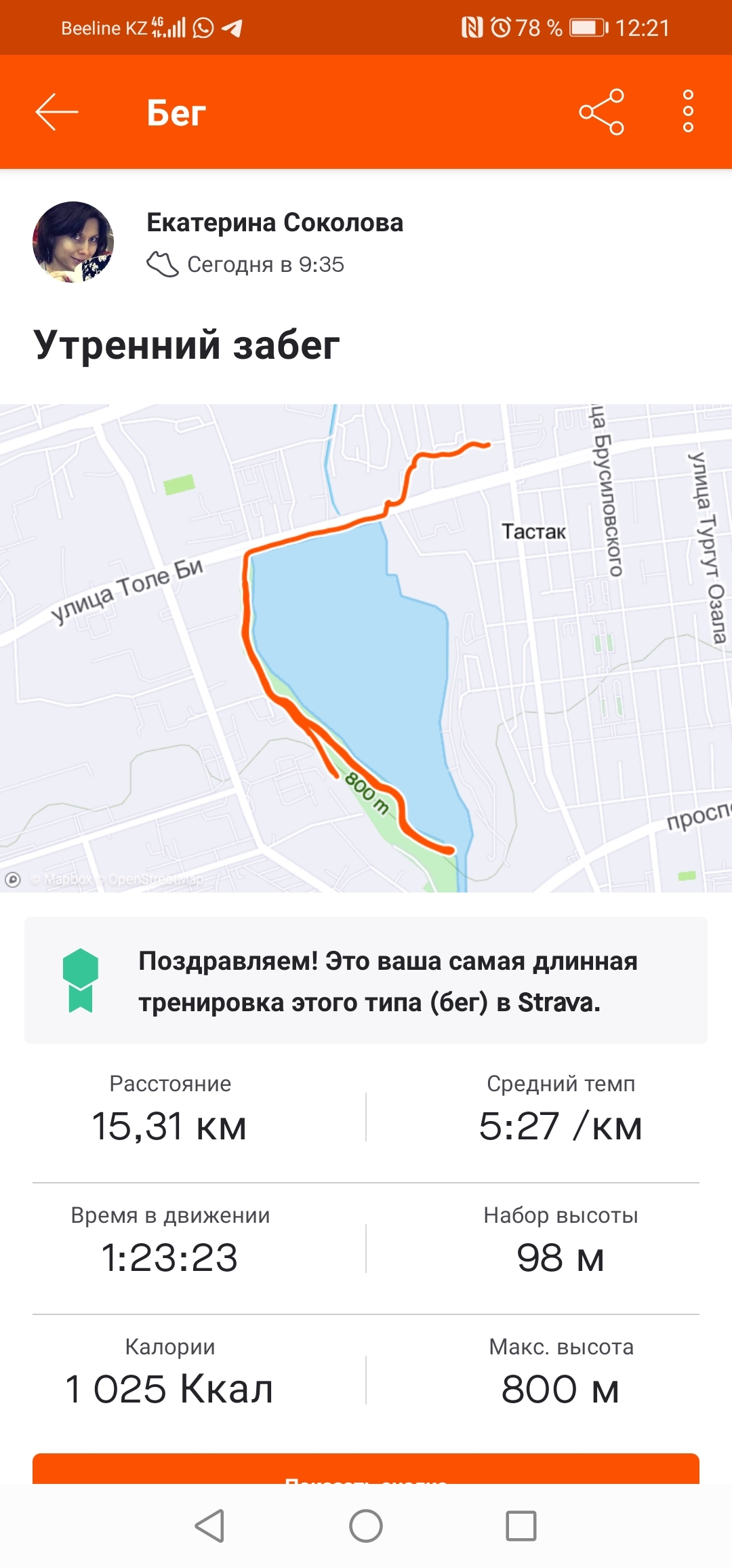Open the three-dot overflow menu

688,112
